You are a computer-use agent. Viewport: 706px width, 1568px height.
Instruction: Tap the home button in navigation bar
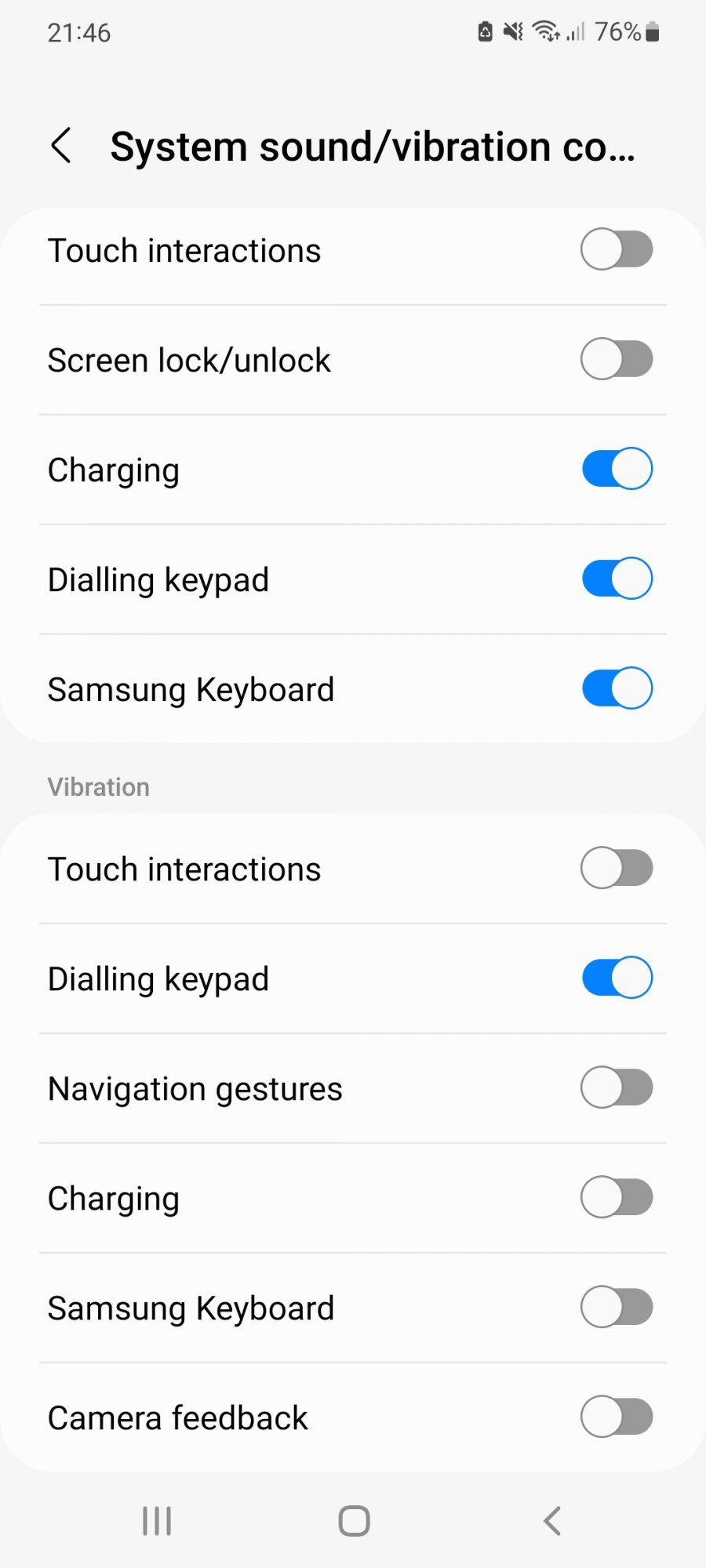click(354, 1521)
